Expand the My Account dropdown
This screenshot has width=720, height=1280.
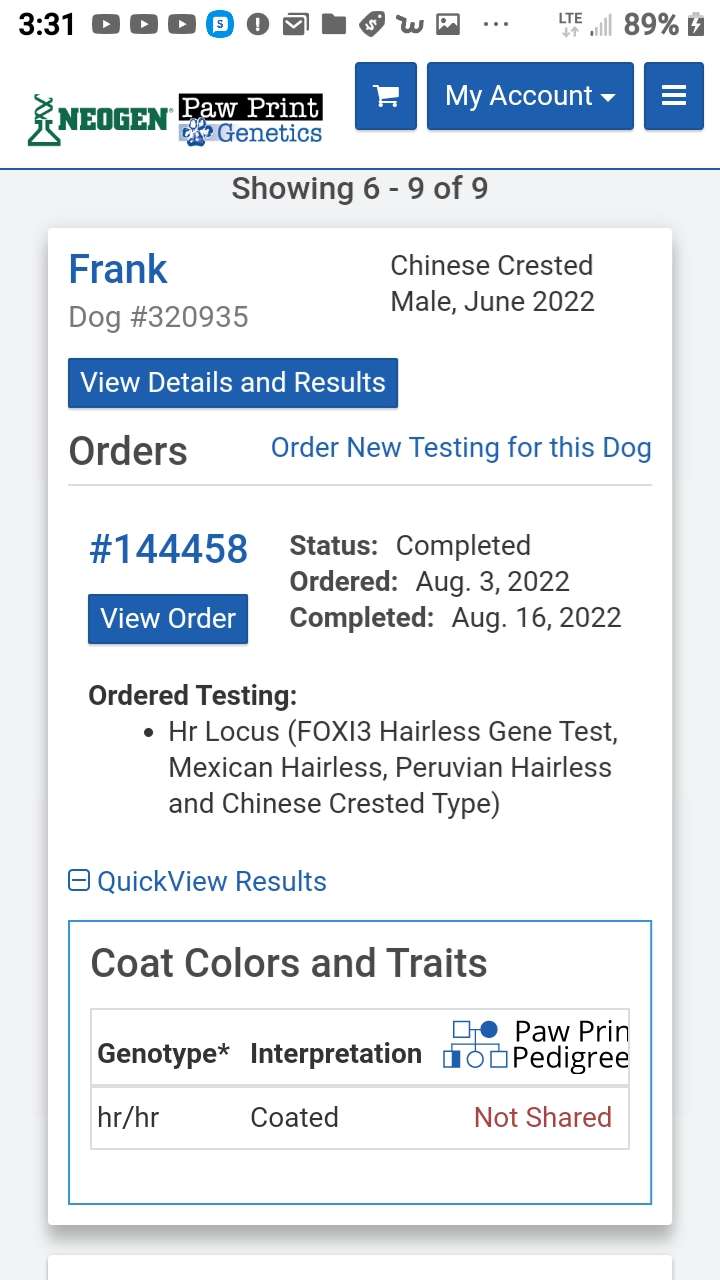click(x=530, y=96)
